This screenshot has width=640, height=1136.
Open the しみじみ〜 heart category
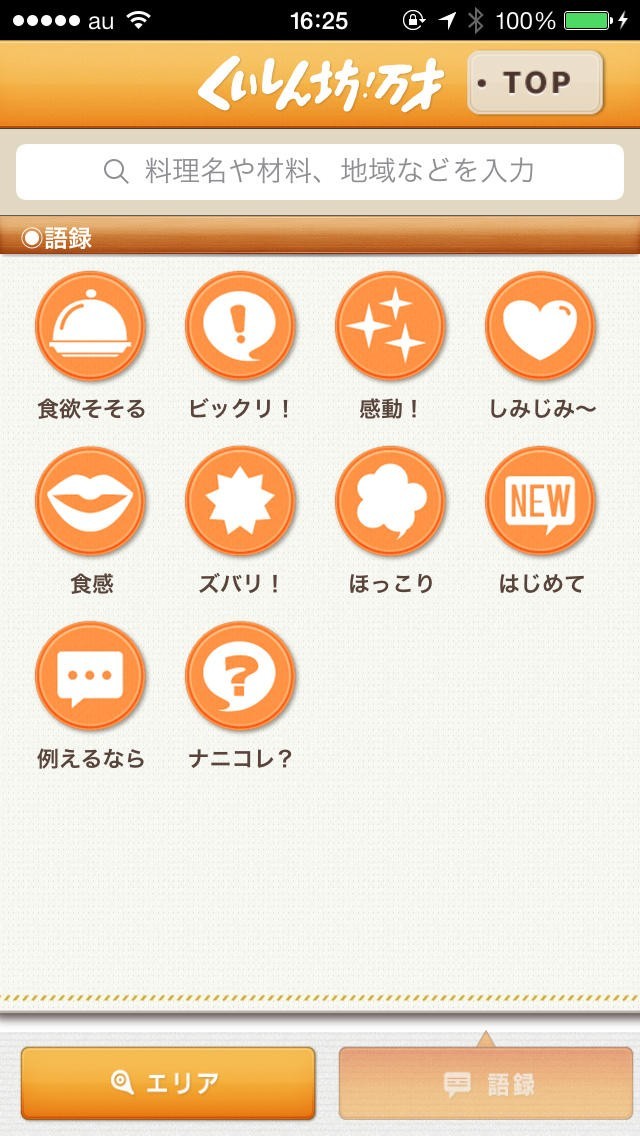click(540, 326)
